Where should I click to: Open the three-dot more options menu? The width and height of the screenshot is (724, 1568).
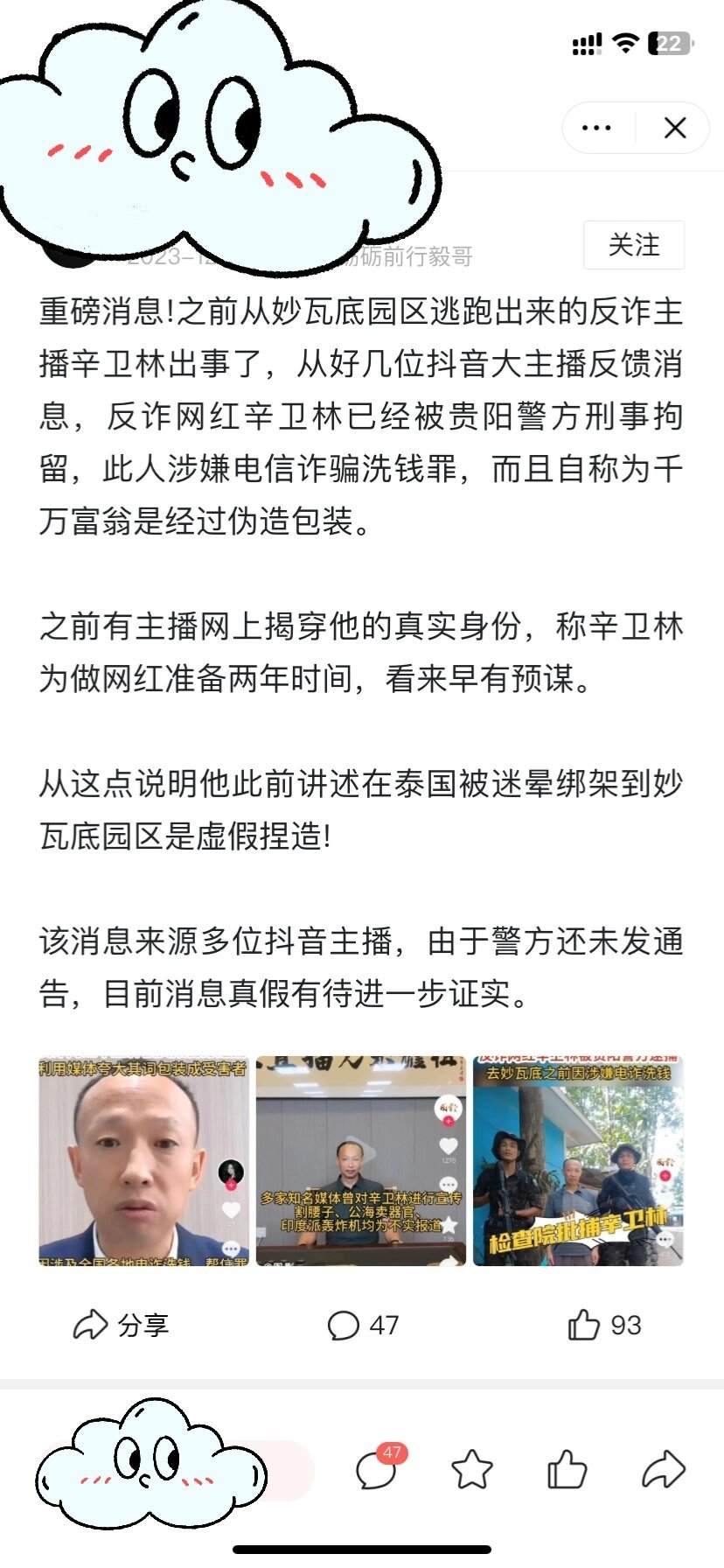(x=596, y=129)
